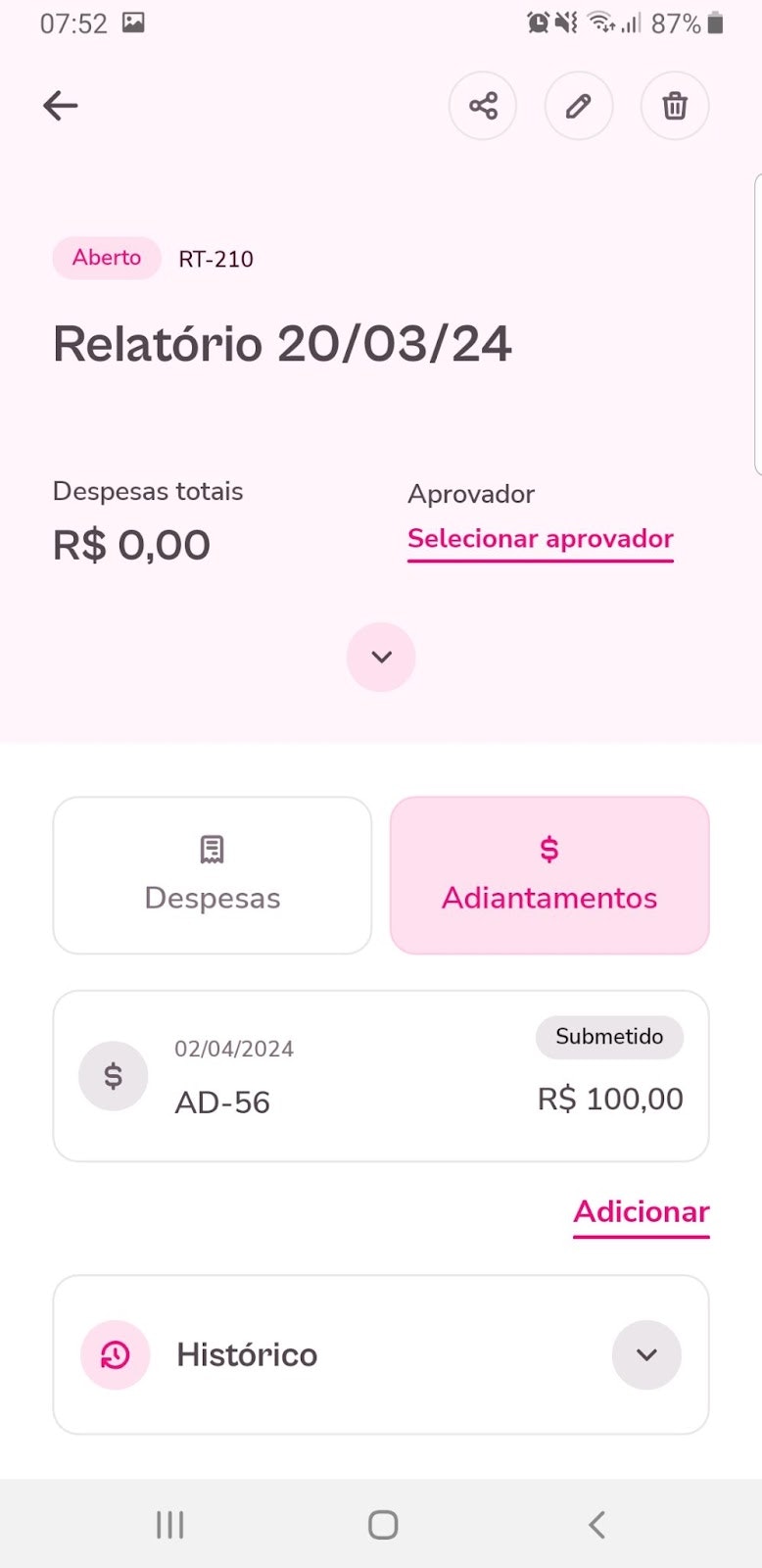This screenshot has height=1568, width=762.
Task: Tap the Android home button
Action: point(381,1524)
